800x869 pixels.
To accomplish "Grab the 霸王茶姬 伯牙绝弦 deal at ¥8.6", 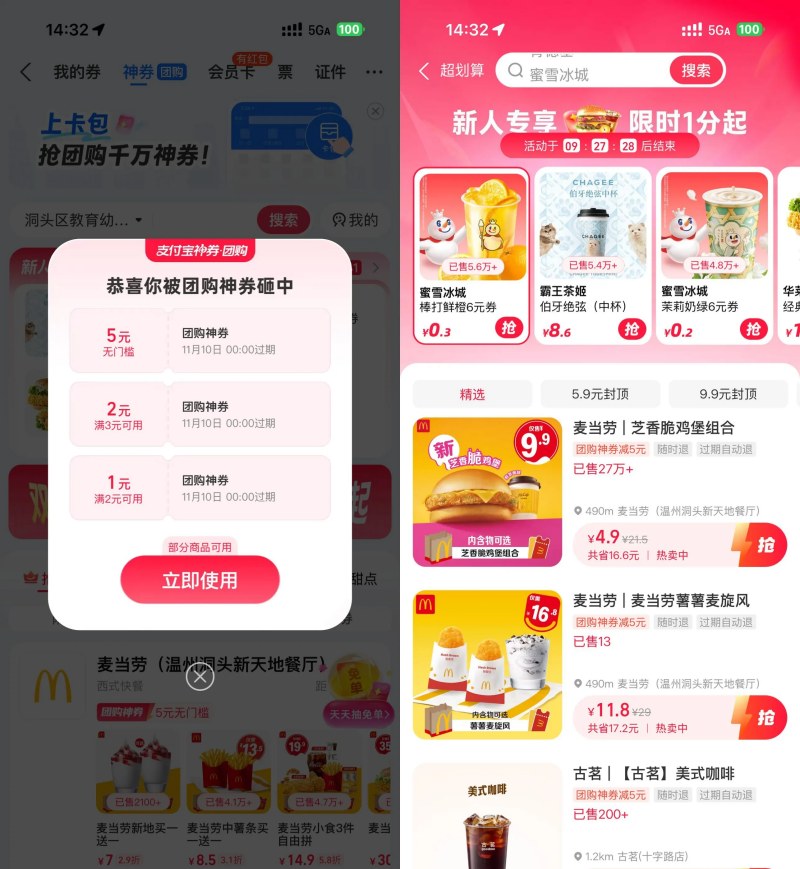I will tap(632, 329).
